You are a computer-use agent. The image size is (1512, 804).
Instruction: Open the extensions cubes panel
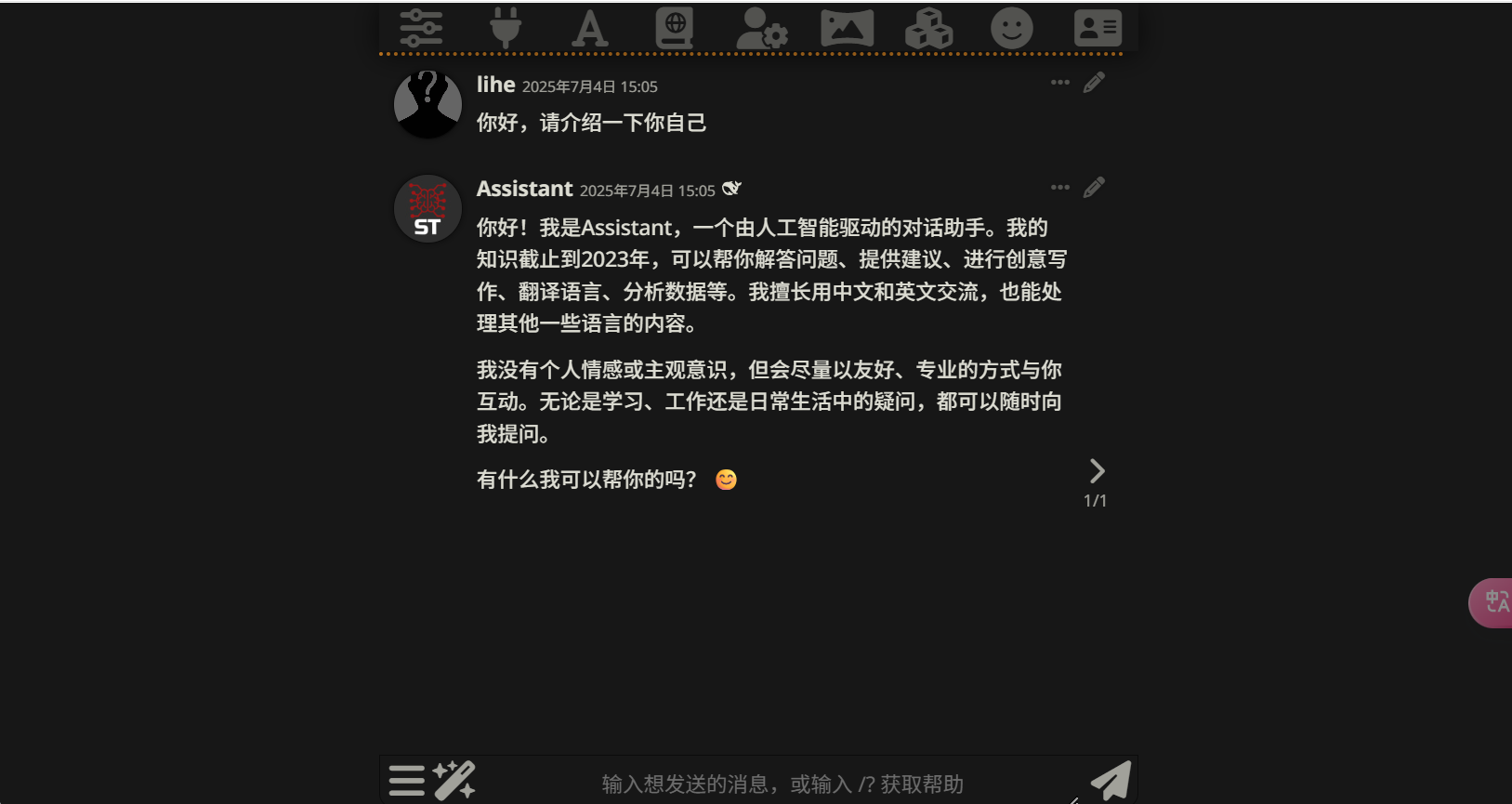pyautogui.click(x=928, y=28)
